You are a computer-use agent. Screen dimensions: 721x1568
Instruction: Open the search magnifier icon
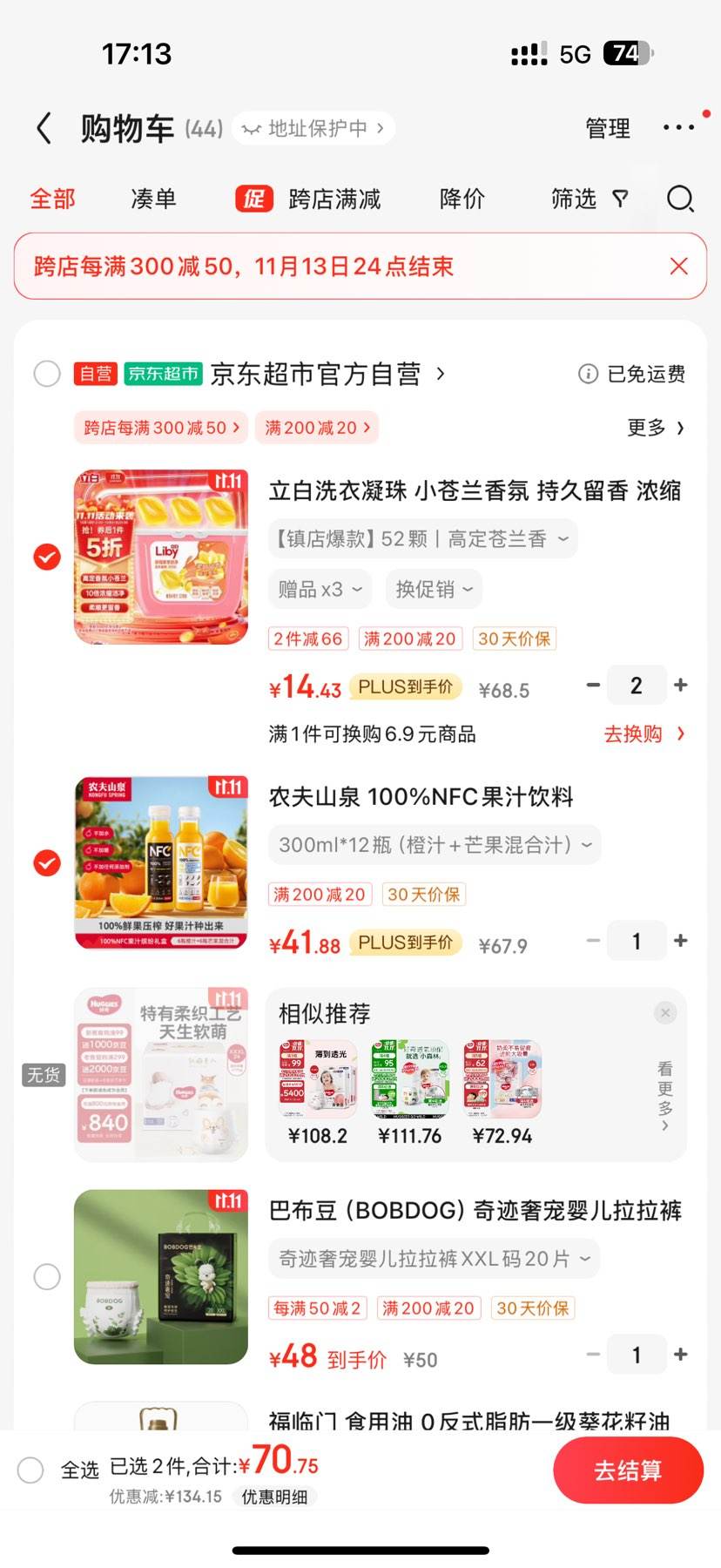click(679, 199)
